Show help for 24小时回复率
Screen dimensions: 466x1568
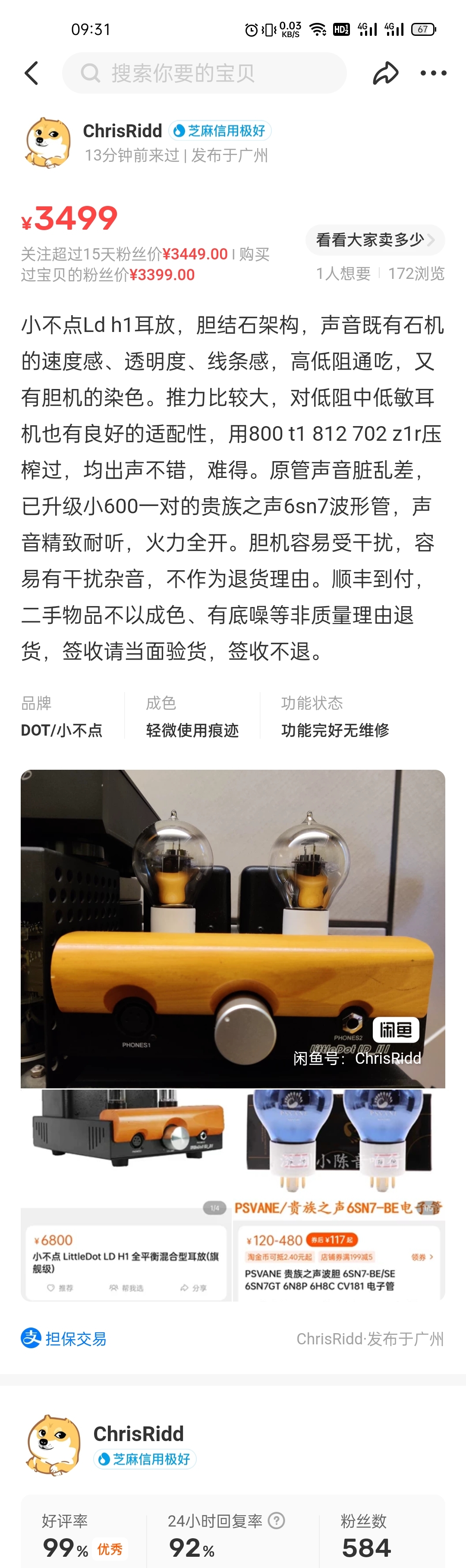(x=277, y=1521)
